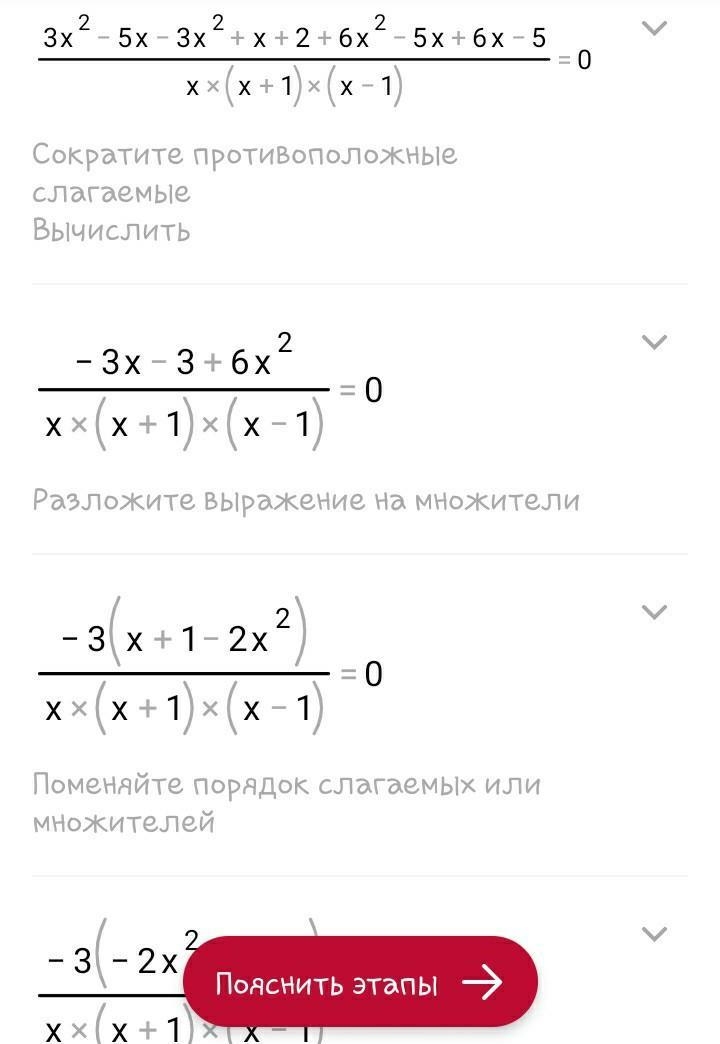The width and height of the screenshot is (720, 1044).
Task: Expand the last step partly hidden by the button
Action: (654, 934)
